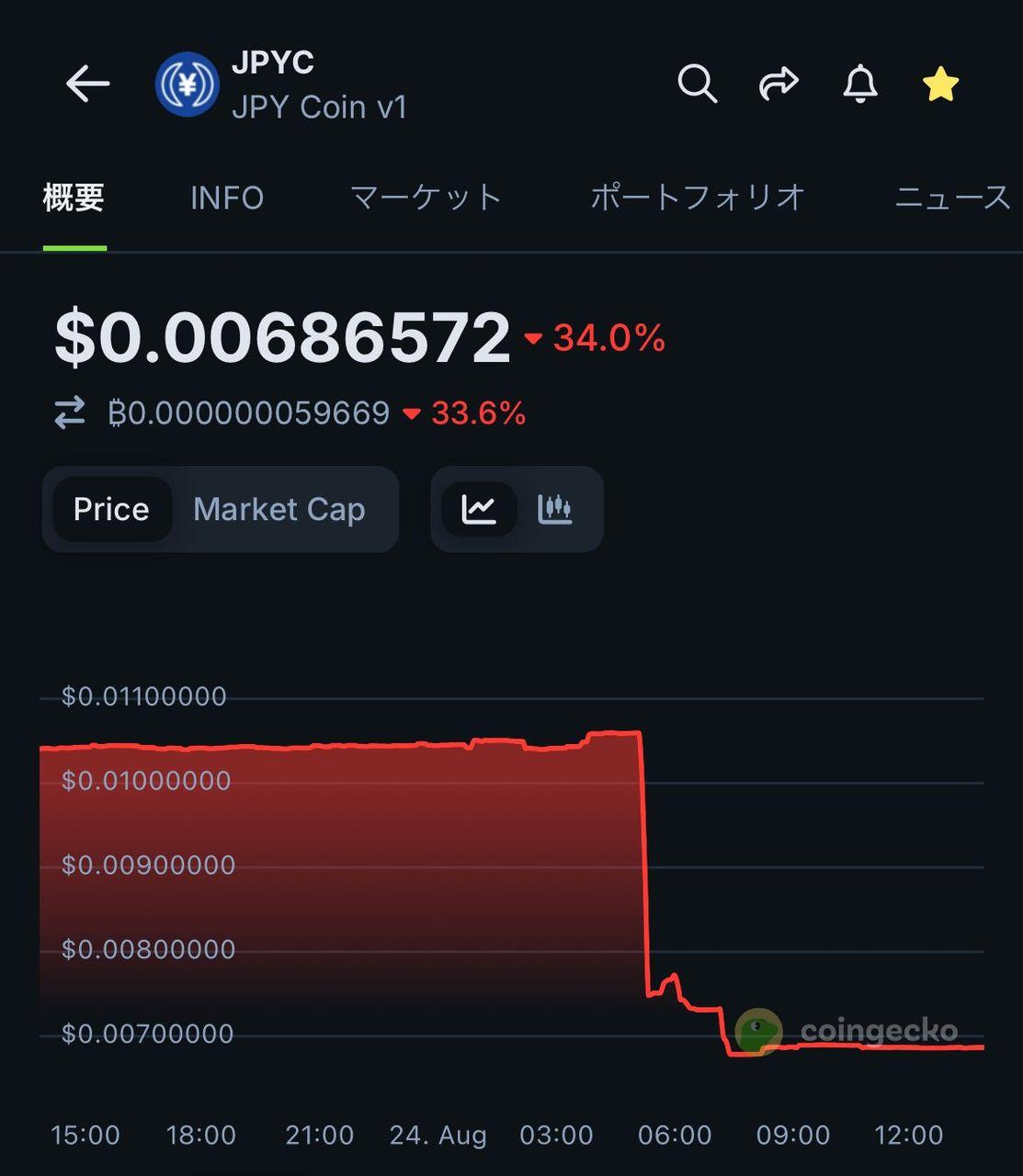The image size is (1023, 1176).
Task: View the ニュース tab
Action: pos(952,198)
